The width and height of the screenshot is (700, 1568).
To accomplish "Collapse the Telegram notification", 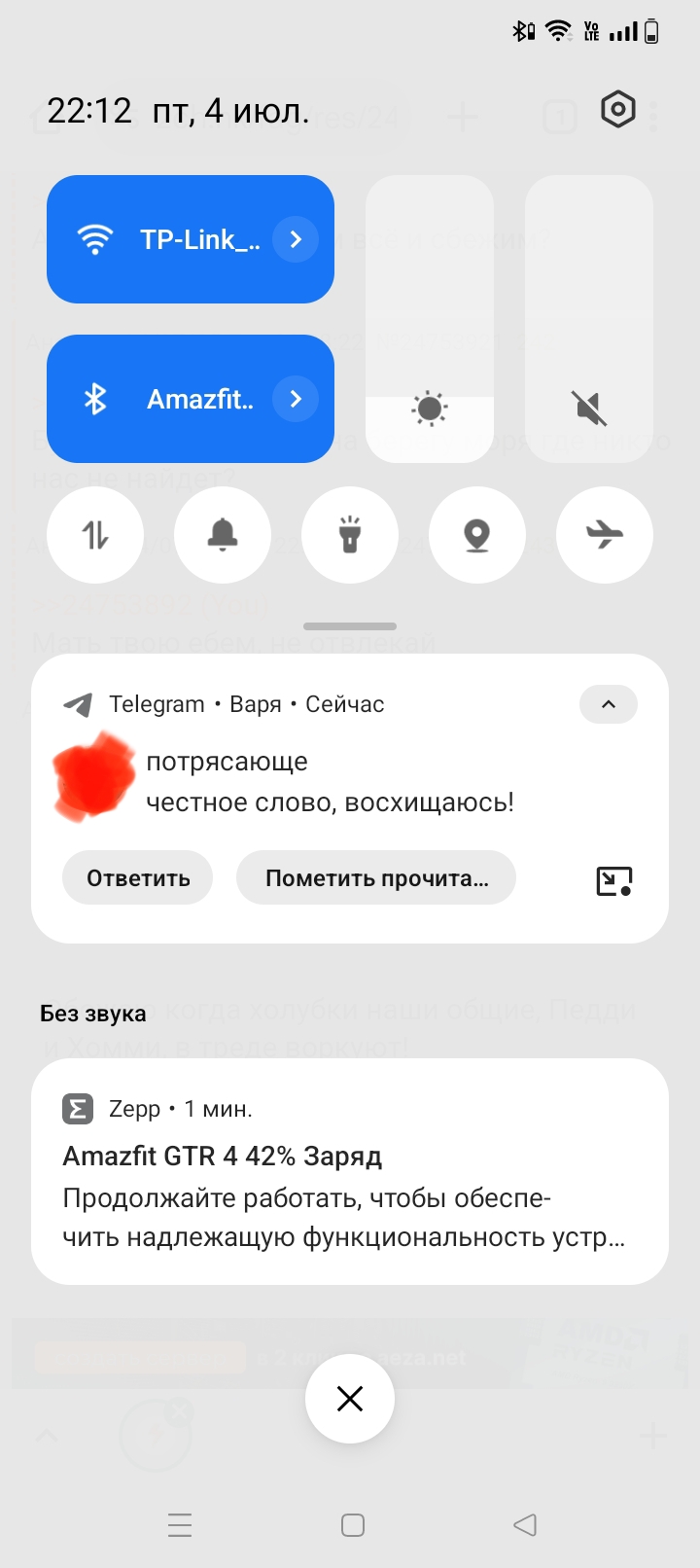I will (x=609, y=704).
